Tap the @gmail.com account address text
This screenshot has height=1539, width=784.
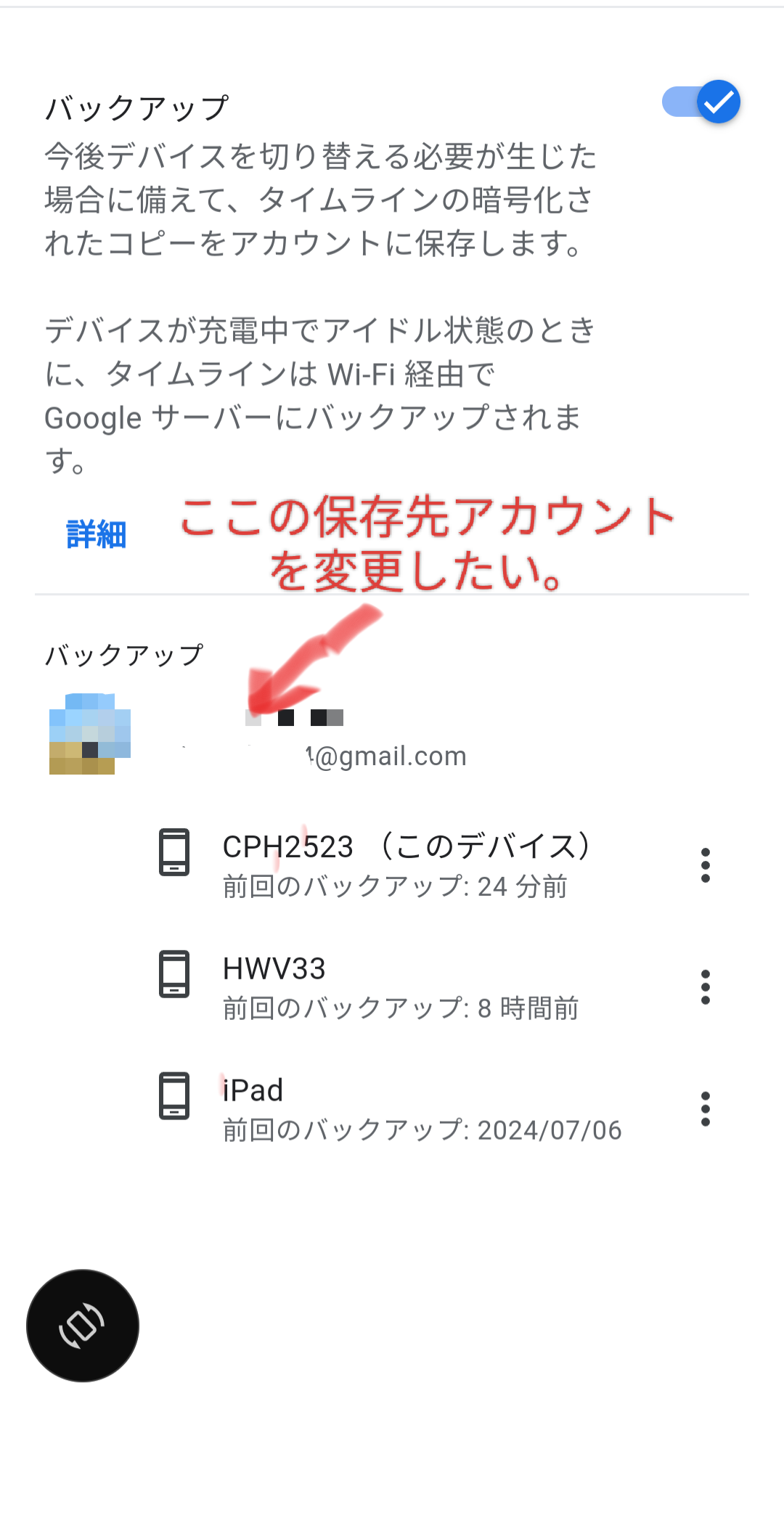(385, 755)
